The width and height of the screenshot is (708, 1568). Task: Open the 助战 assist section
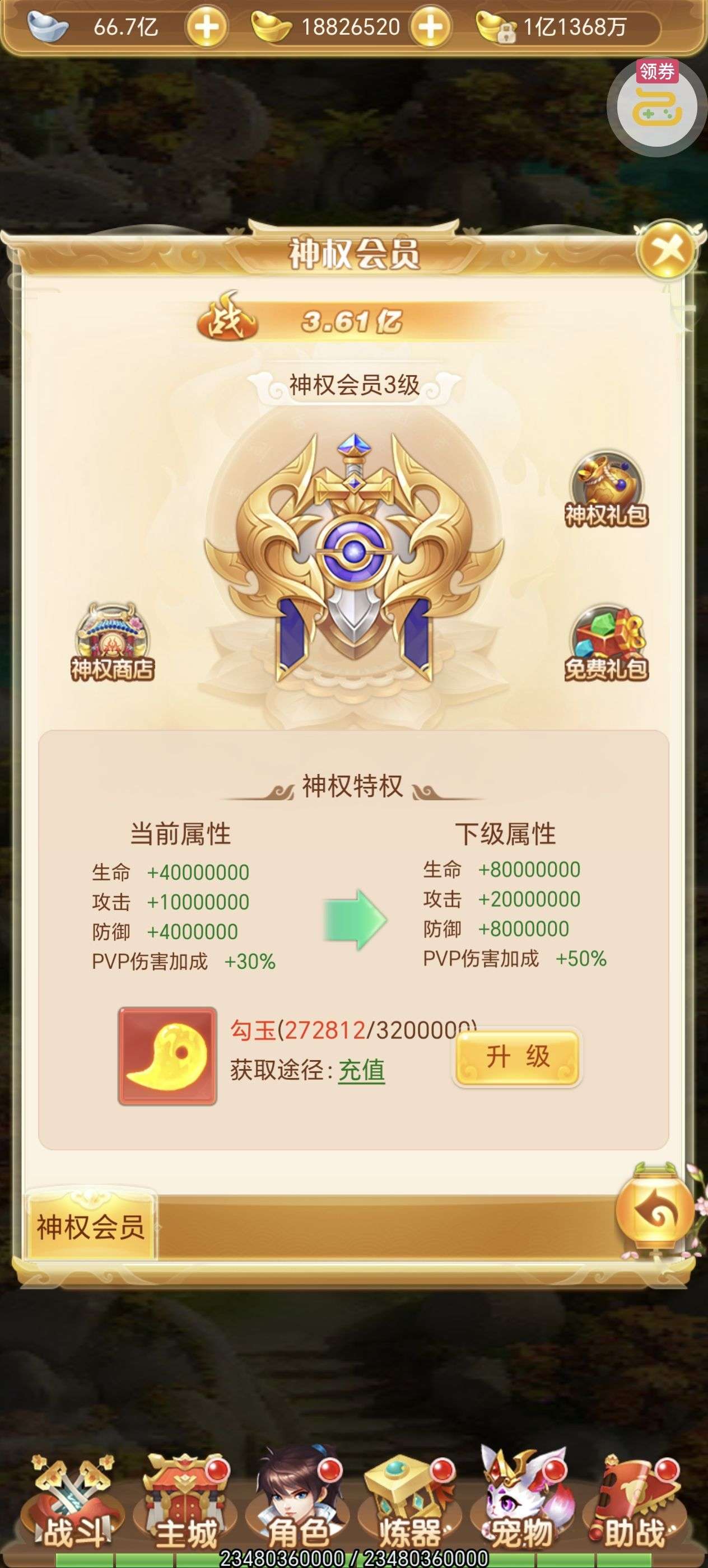click(x=635, y=1504)
